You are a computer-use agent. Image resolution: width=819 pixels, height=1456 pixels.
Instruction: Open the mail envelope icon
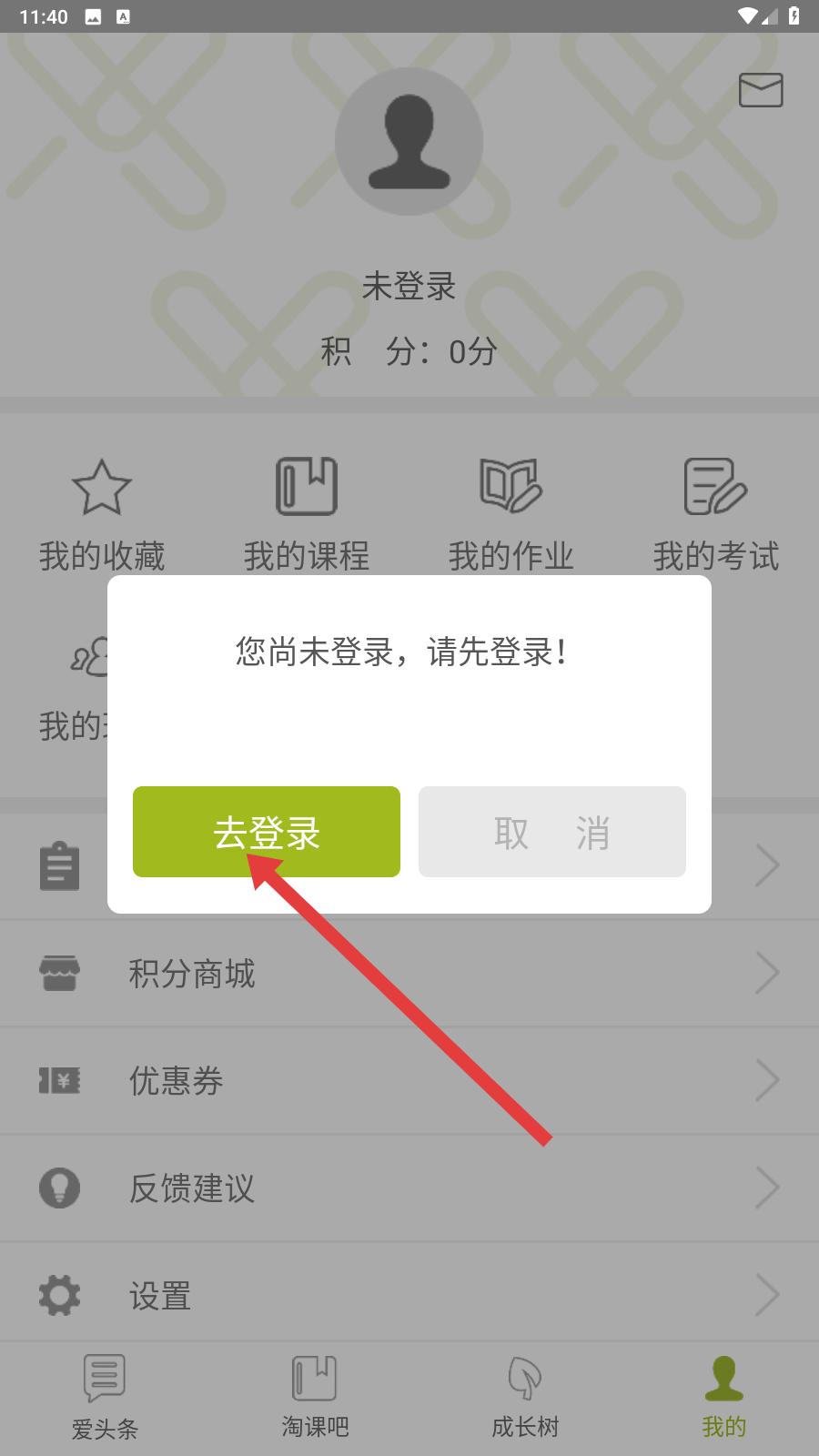tap(761, 90)
